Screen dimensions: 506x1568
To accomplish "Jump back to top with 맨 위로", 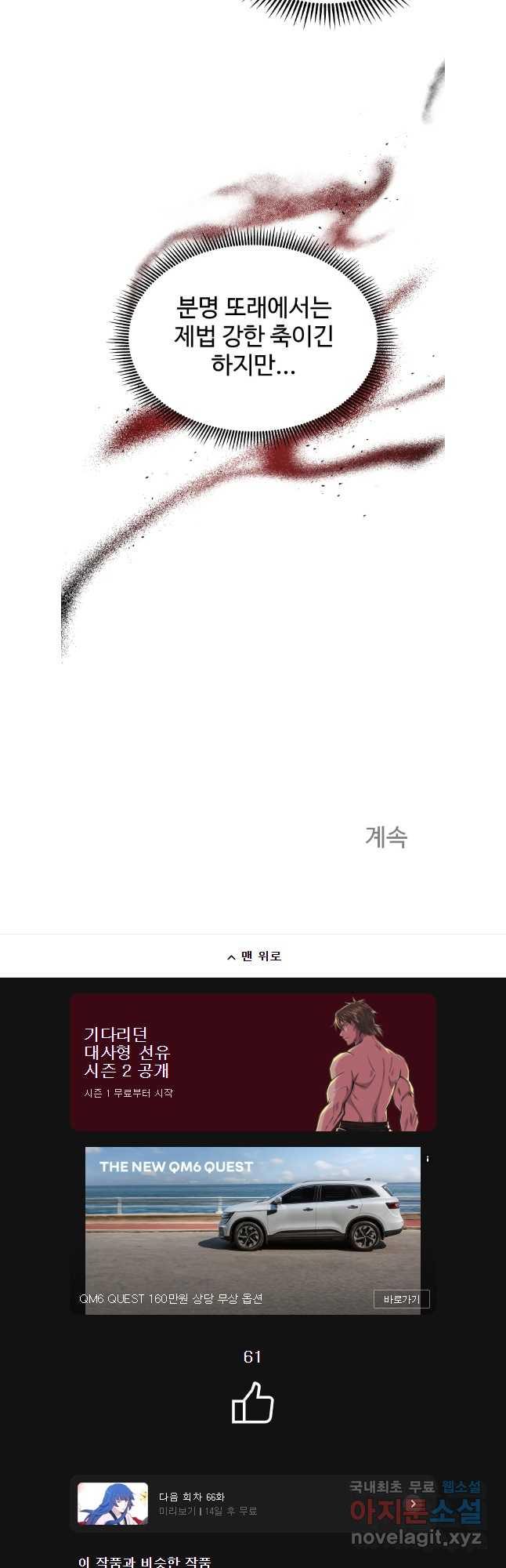I will (253, 956).
